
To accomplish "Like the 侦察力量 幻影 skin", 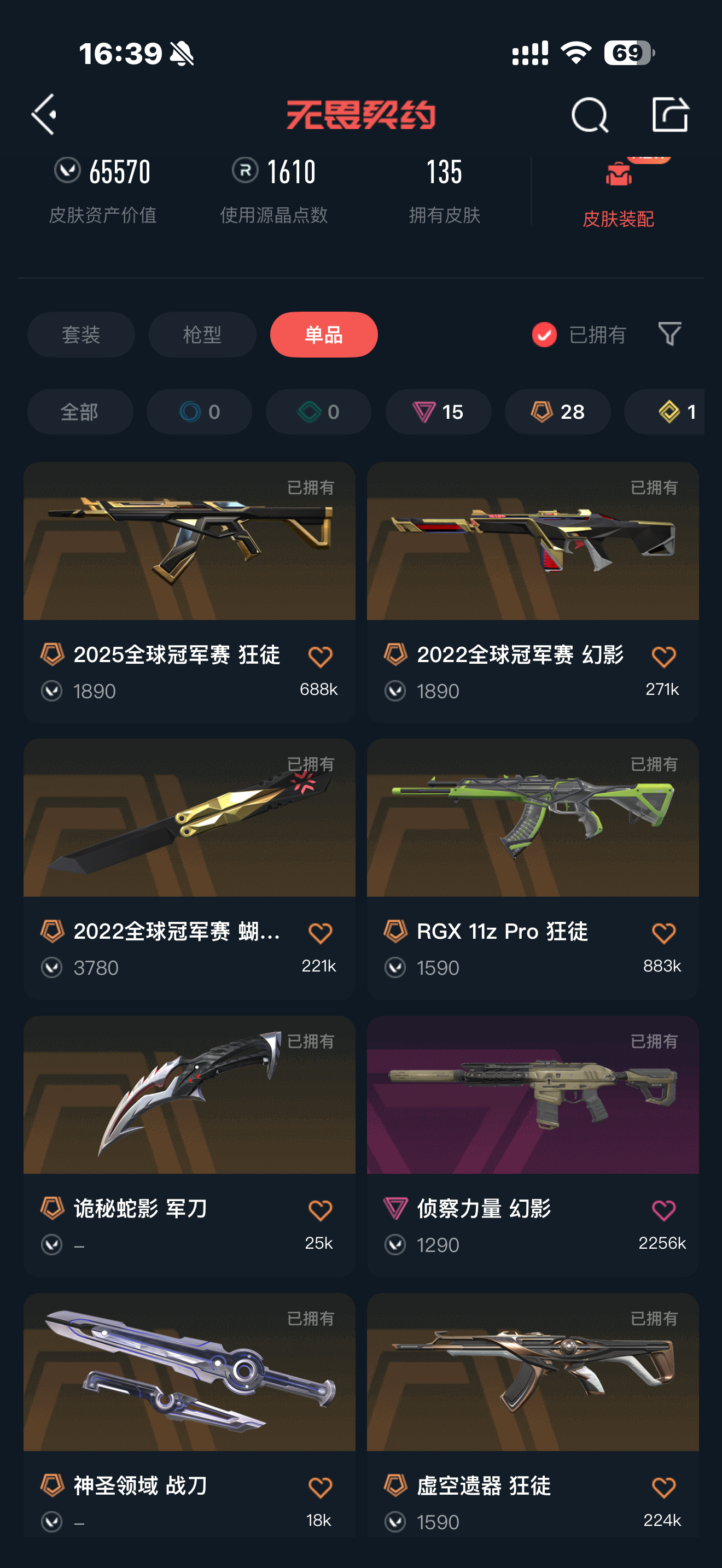I will [663, 1210].
